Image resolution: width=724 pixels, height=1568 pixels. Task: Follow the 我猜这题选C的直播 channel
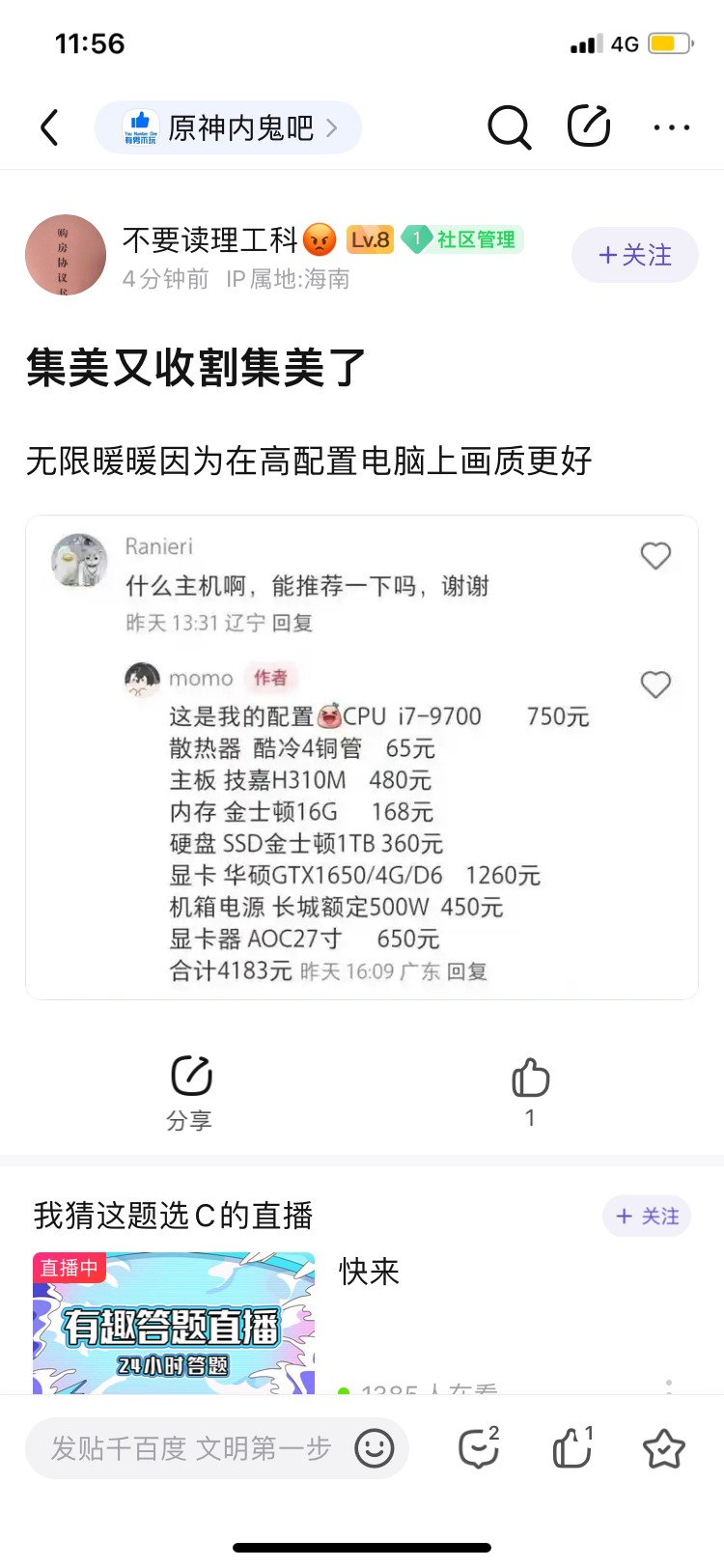pyautogui.click(x=647, y=1218)
